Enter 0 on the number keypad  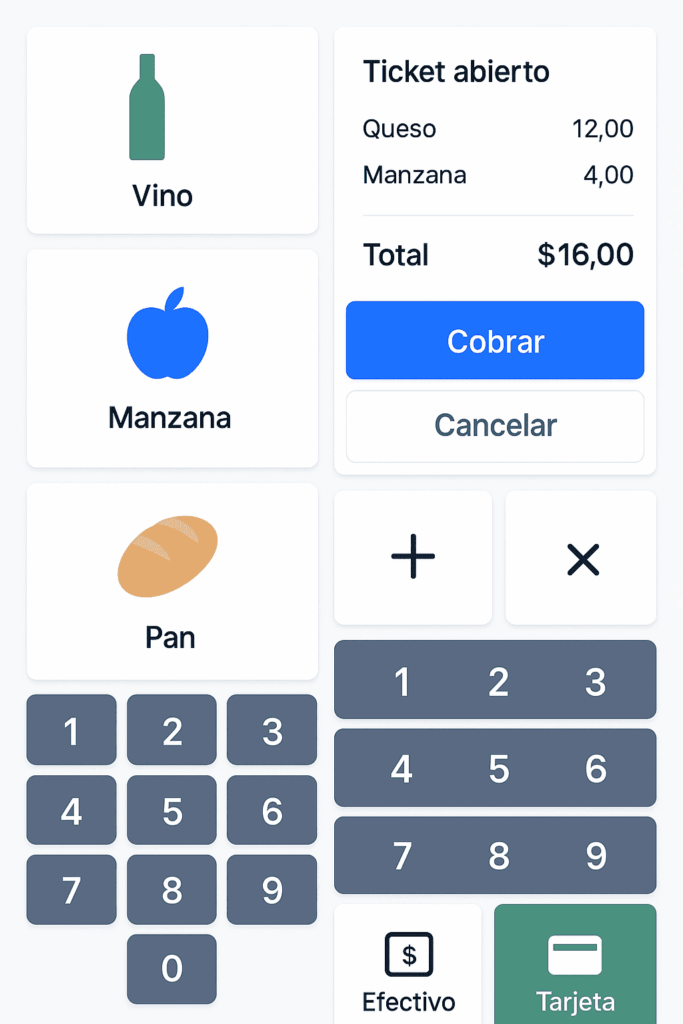172,968
